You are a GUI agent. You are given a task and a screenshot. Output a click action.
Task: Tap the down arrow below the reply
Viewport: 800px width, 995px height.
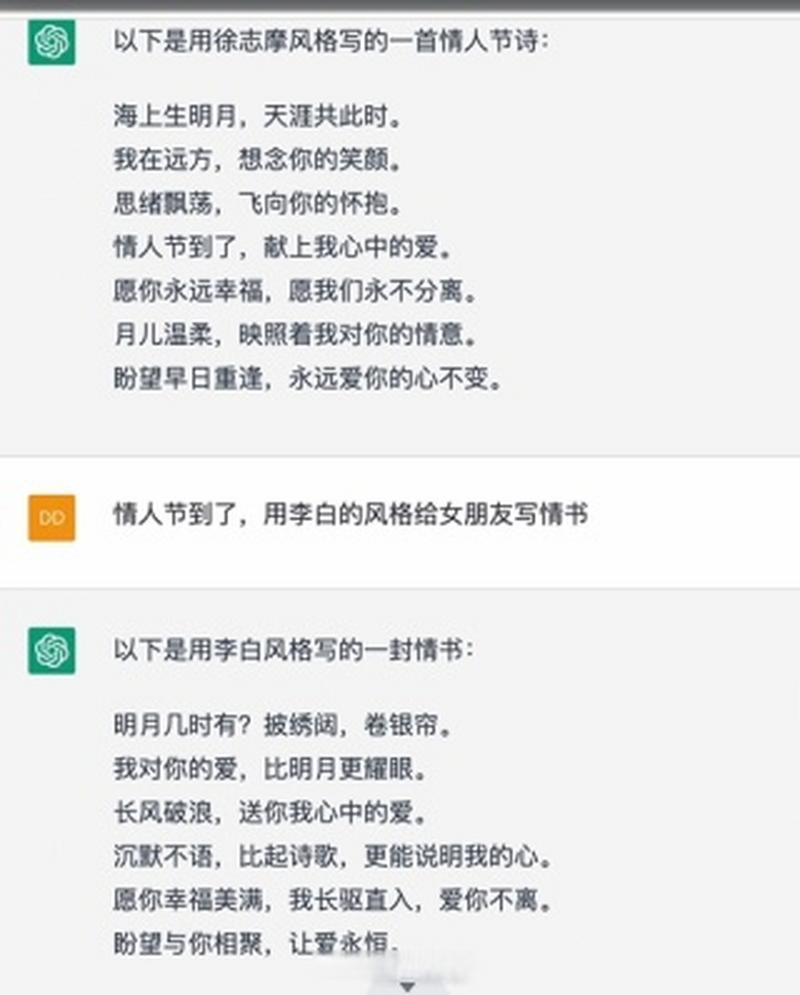407,986
